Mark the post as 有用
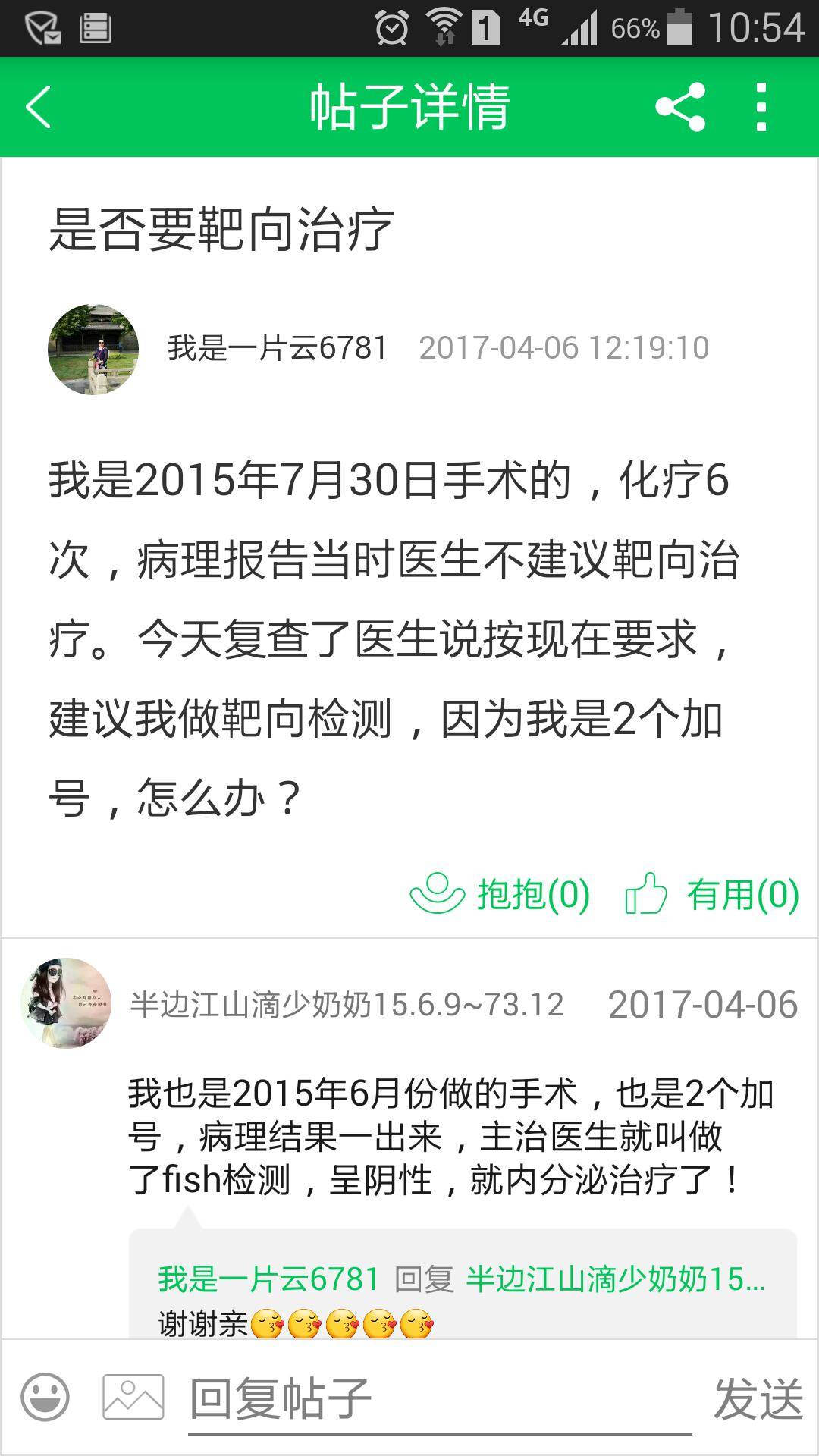This screenshot has width=819, height=1456. coord(712,894)
